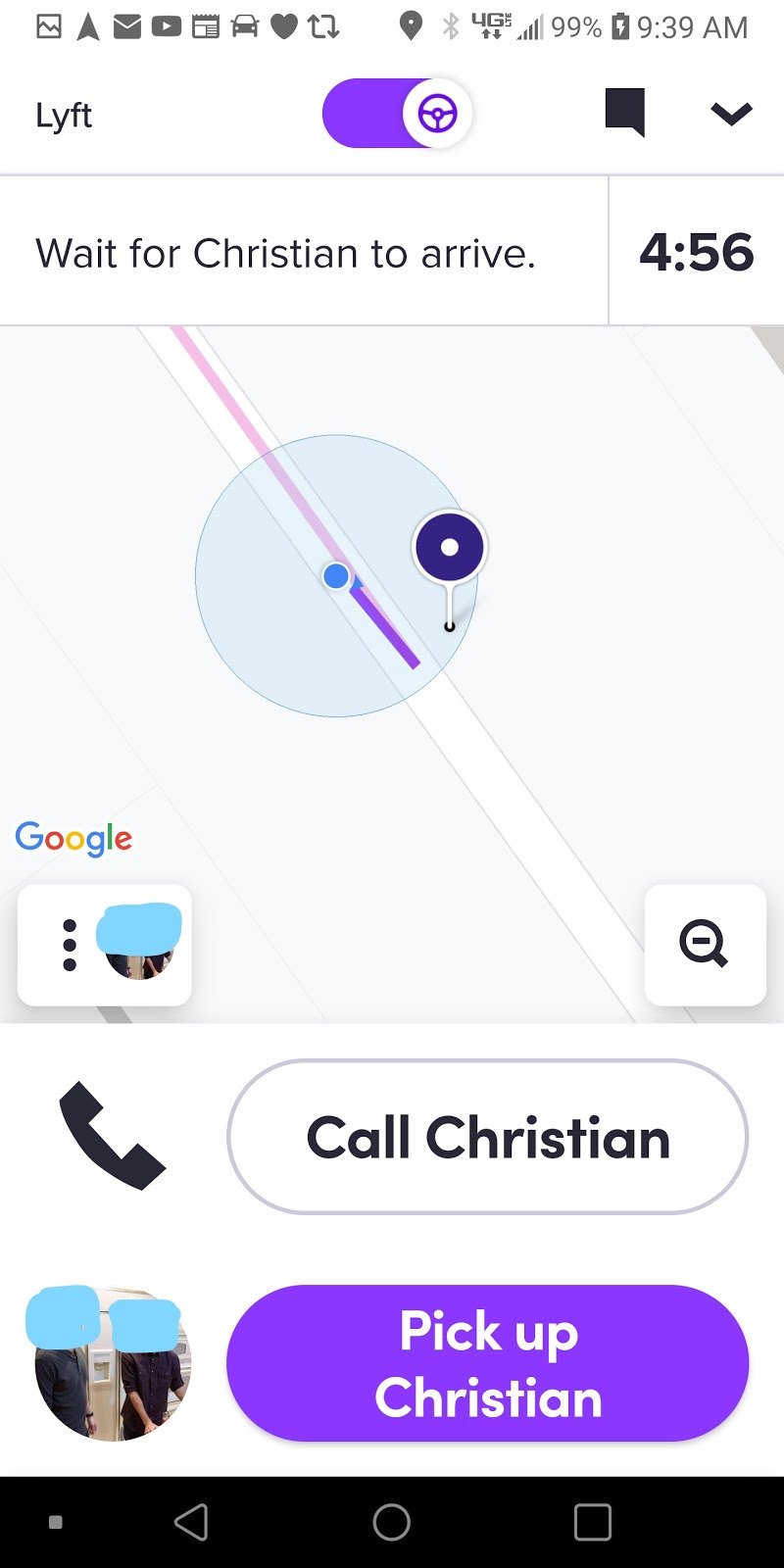Open the messages chat bubble icon

[x=624, y=113]
